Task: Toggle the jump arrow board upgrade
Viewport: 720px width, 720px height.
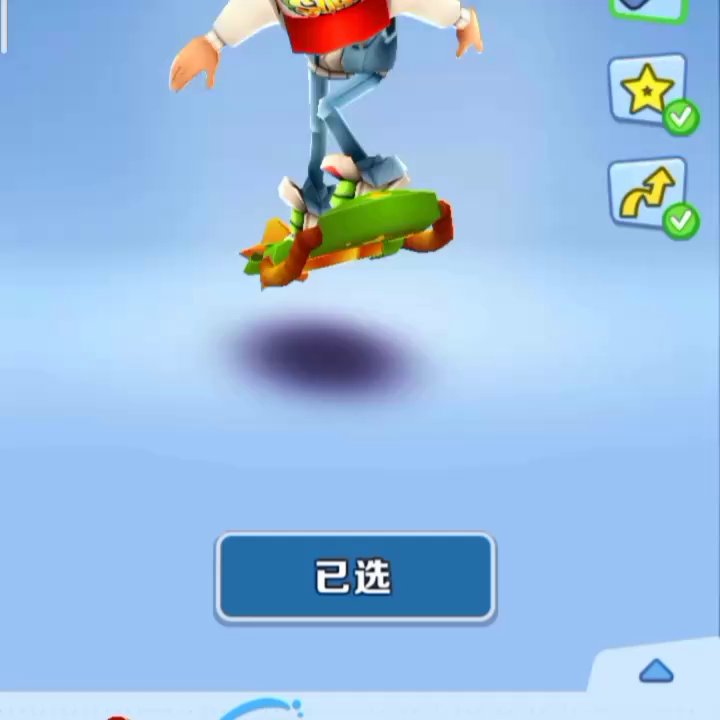Action: click(647, 192)
